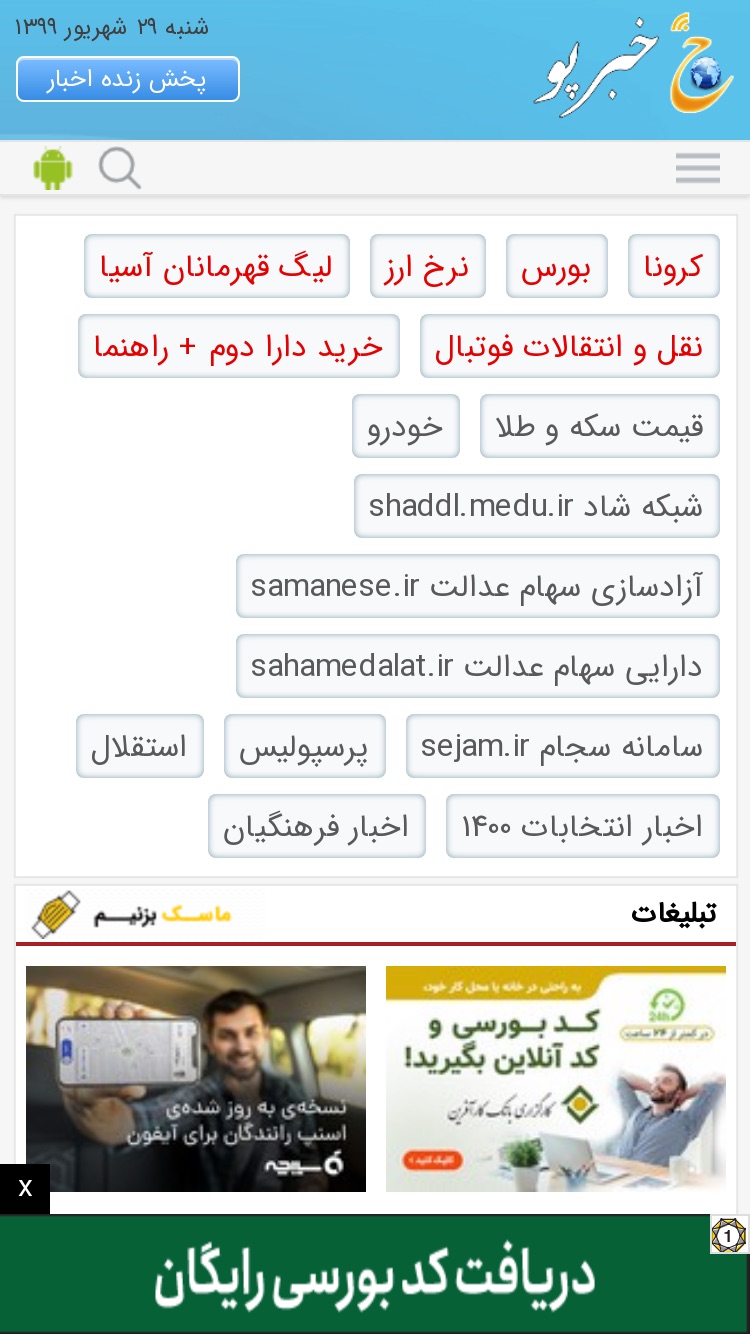Select the کرونا tag

(674, 266)
